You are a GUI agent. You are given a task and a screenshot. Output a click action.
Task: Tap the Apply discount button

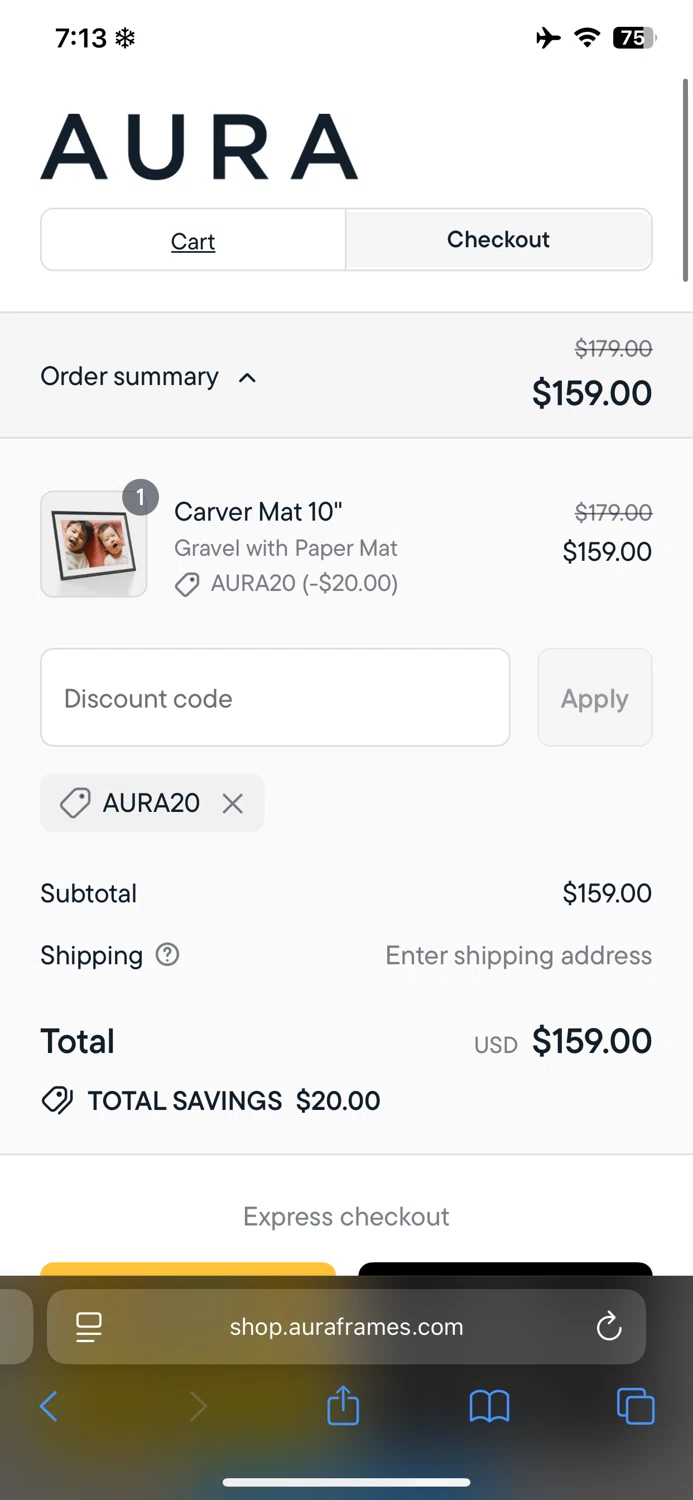594,698
